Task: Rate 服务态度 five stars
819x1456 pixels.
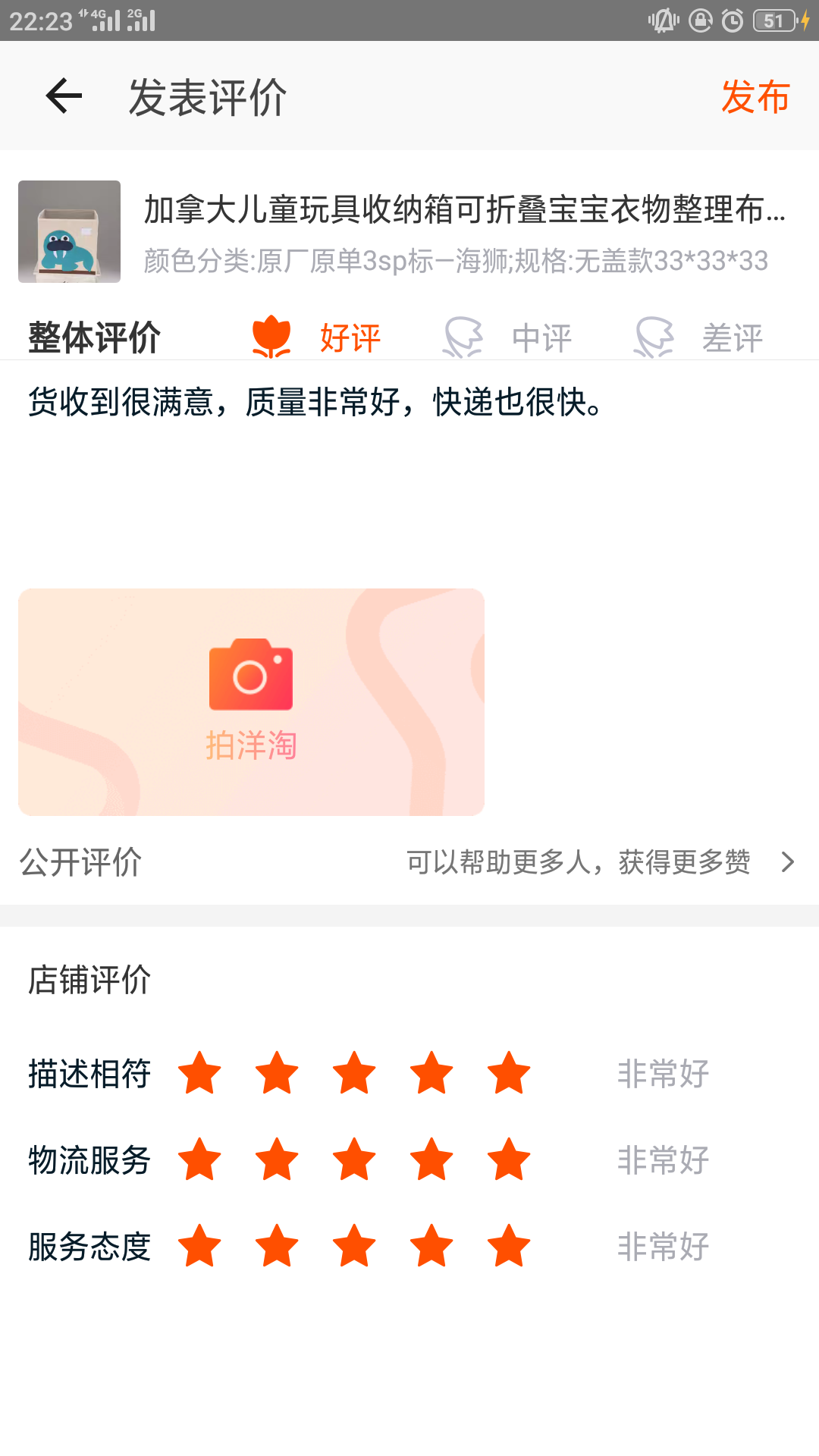Action: pyautogui.click(x=509, y=1246)
